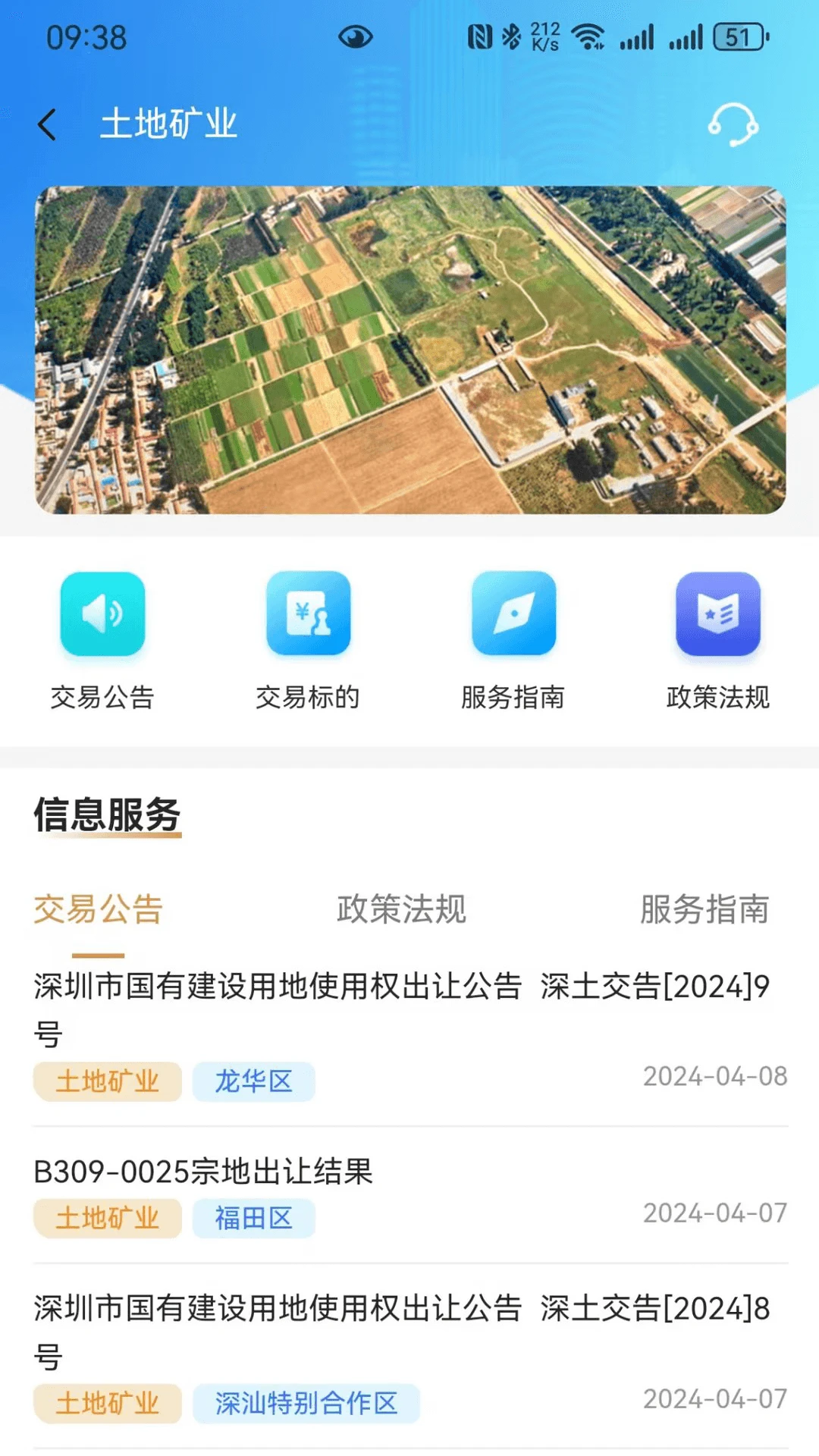Tap the 龙华区 tag
Viewport: 819px width, 1456px height.
(x=253, y=1082)
